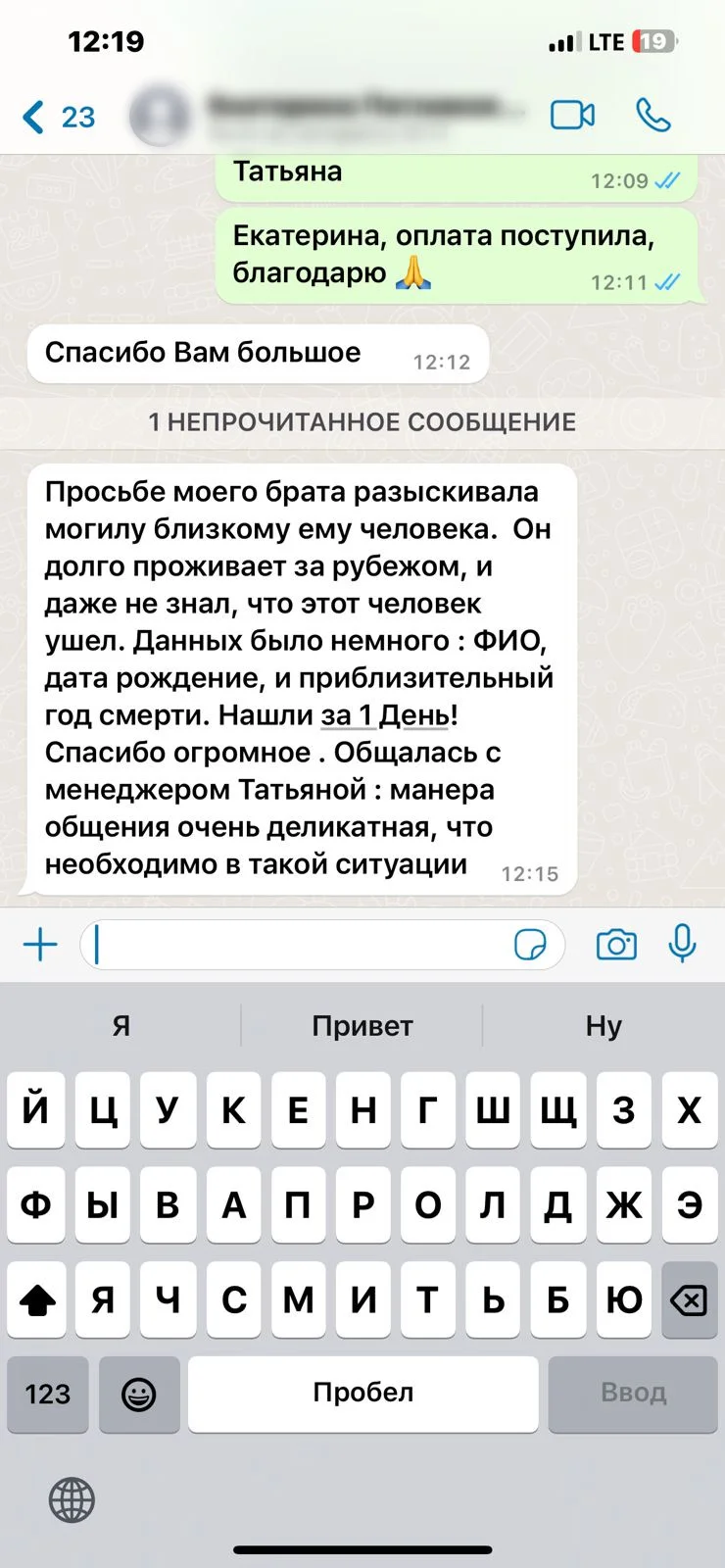725x1568 pixels.
Task: Open the emoji keyboard
Action: click(139, 1394)
